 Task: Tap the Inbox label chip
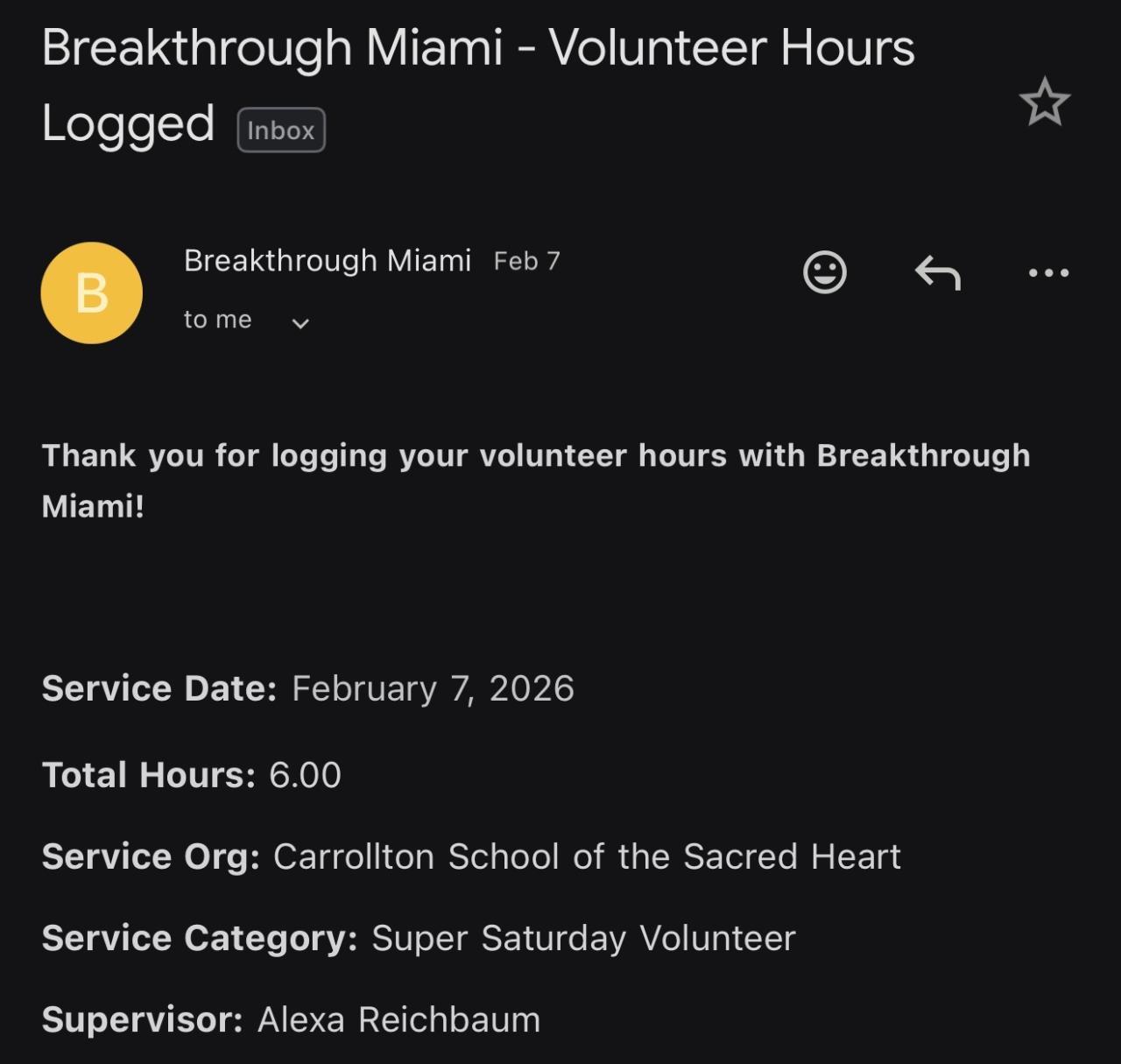coord(281,130)
